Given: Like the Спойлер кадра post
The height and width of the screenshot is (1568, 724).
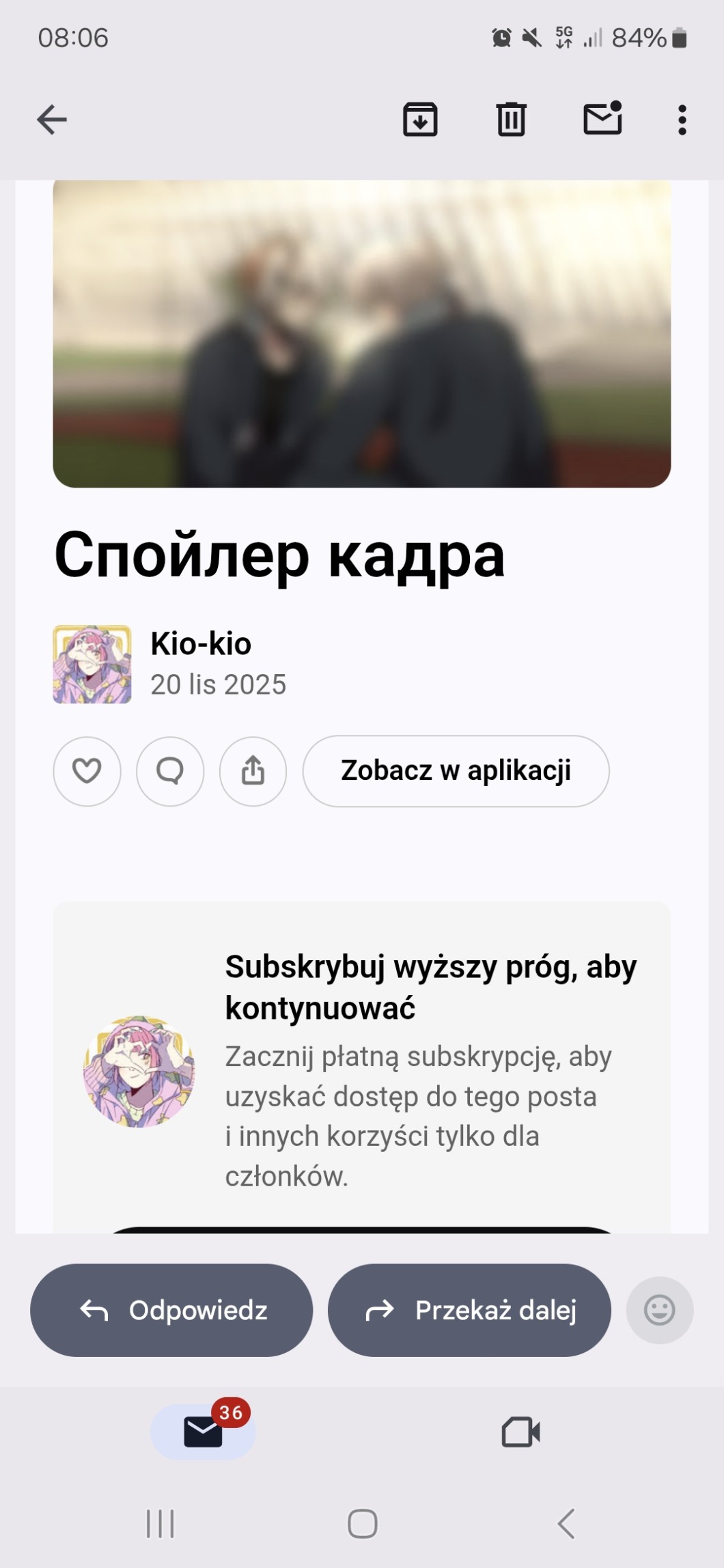Looking at the screenshot, I should [x=87, y=771].
